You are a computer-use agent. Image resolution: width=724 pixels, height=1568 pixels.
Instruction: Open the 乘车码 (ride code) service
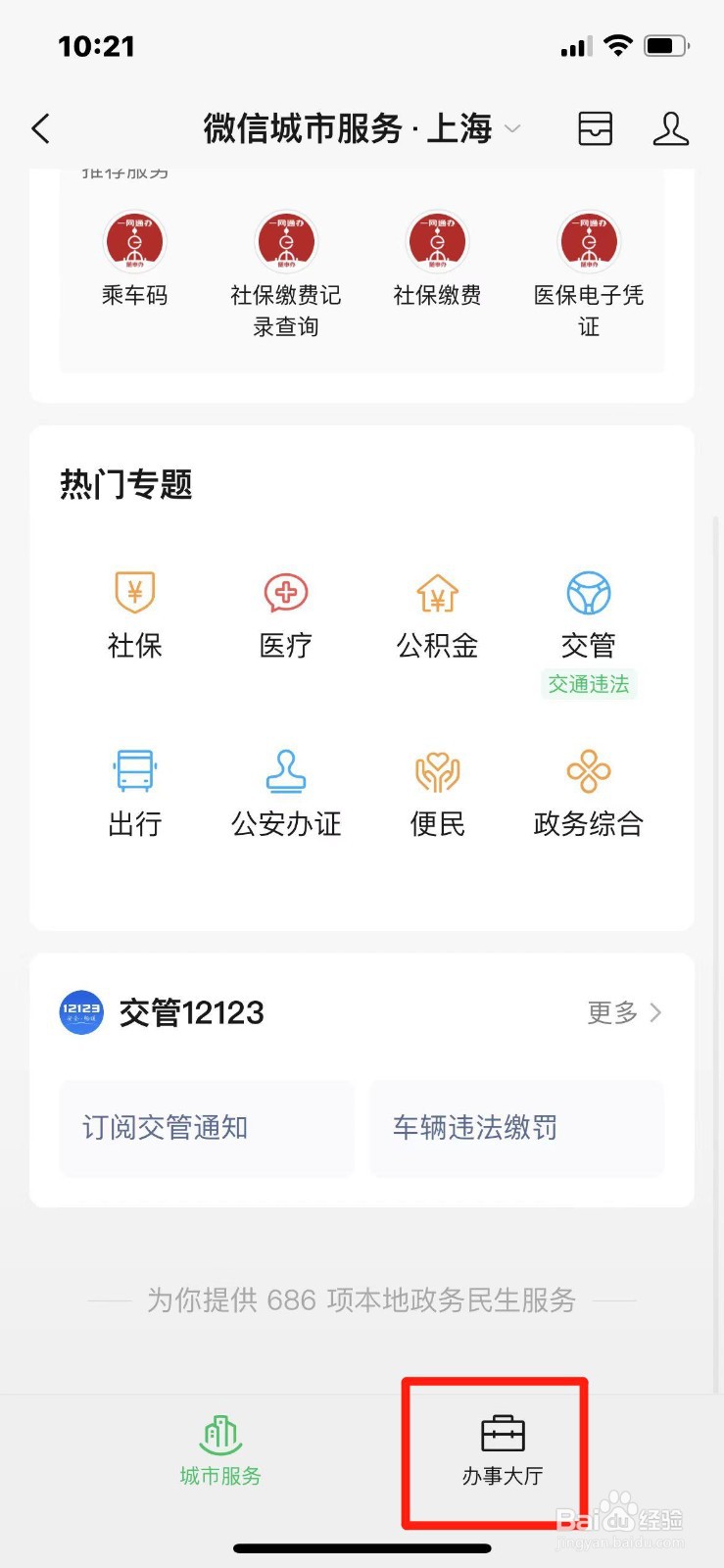135,257
